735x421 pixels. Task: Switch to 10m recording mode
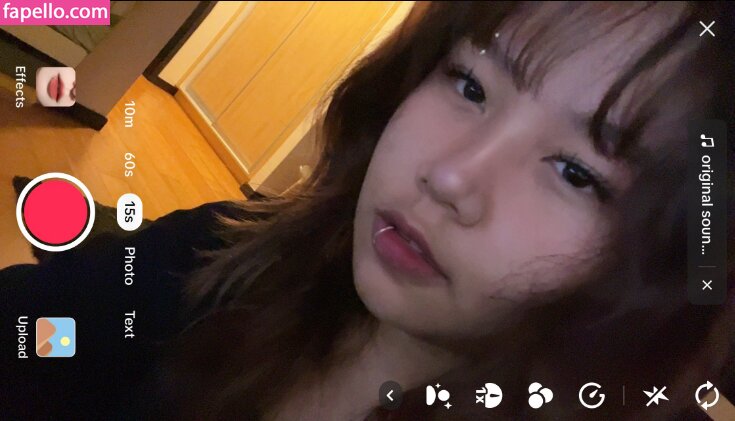[129, 113]
